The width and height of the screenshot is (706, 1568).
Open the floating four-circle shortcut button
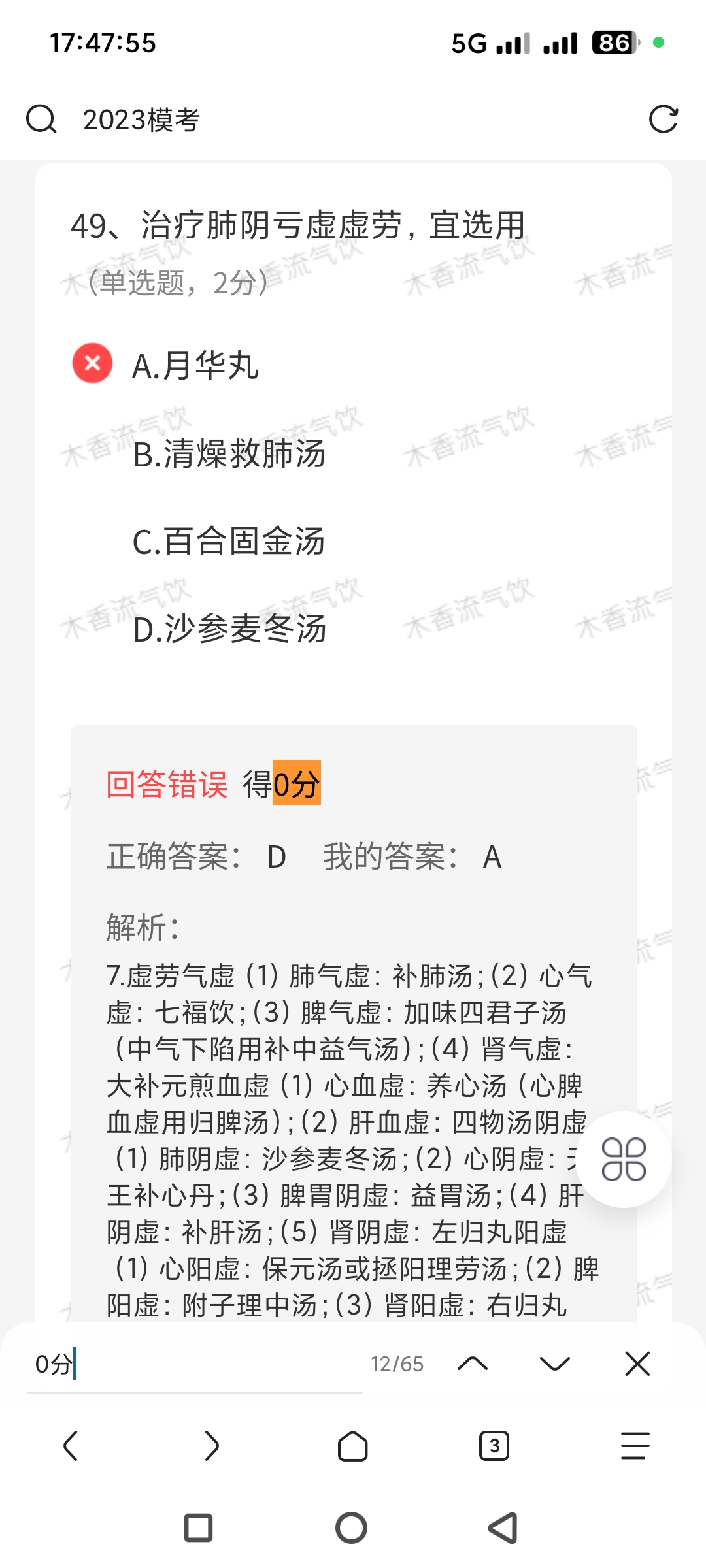tap(624, 1160)
